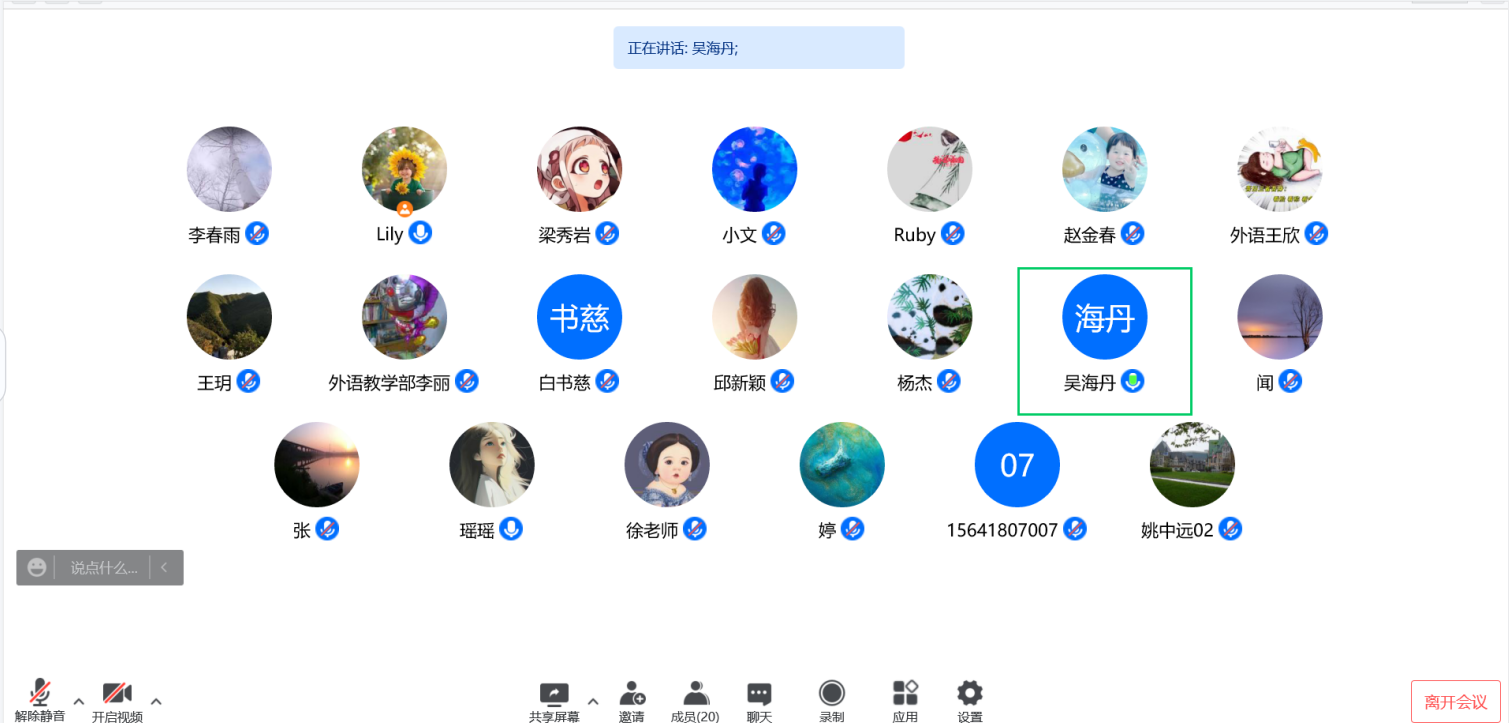
Task: Open meeting settings (设置)
Action: pos(969,699)
